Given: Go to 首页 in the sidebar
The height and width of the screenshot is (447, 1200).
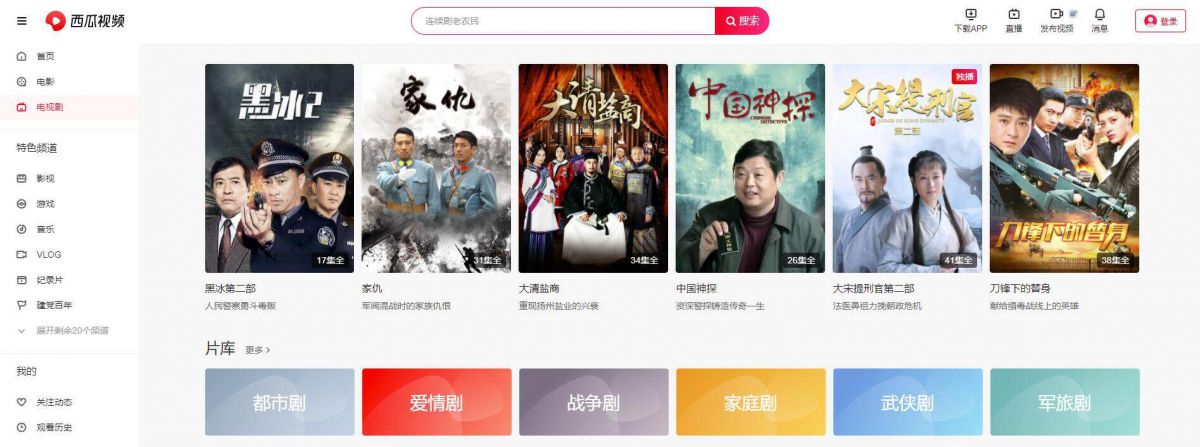Looking at the screenshot, I should pyautogui.click(x=45, y=56).
